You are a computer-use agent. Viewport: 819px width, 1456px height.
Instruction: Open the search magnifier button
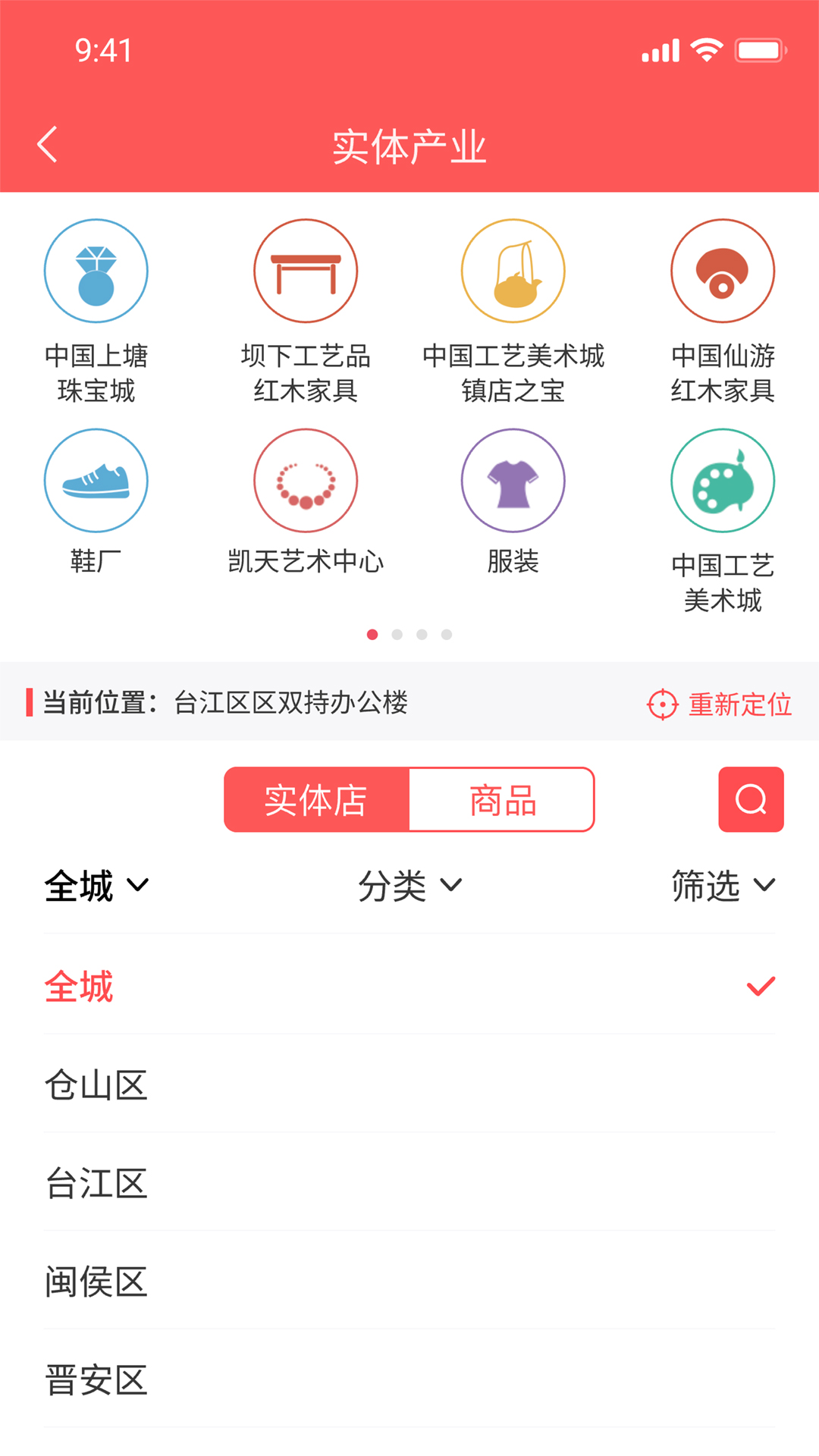click(751, 799)
